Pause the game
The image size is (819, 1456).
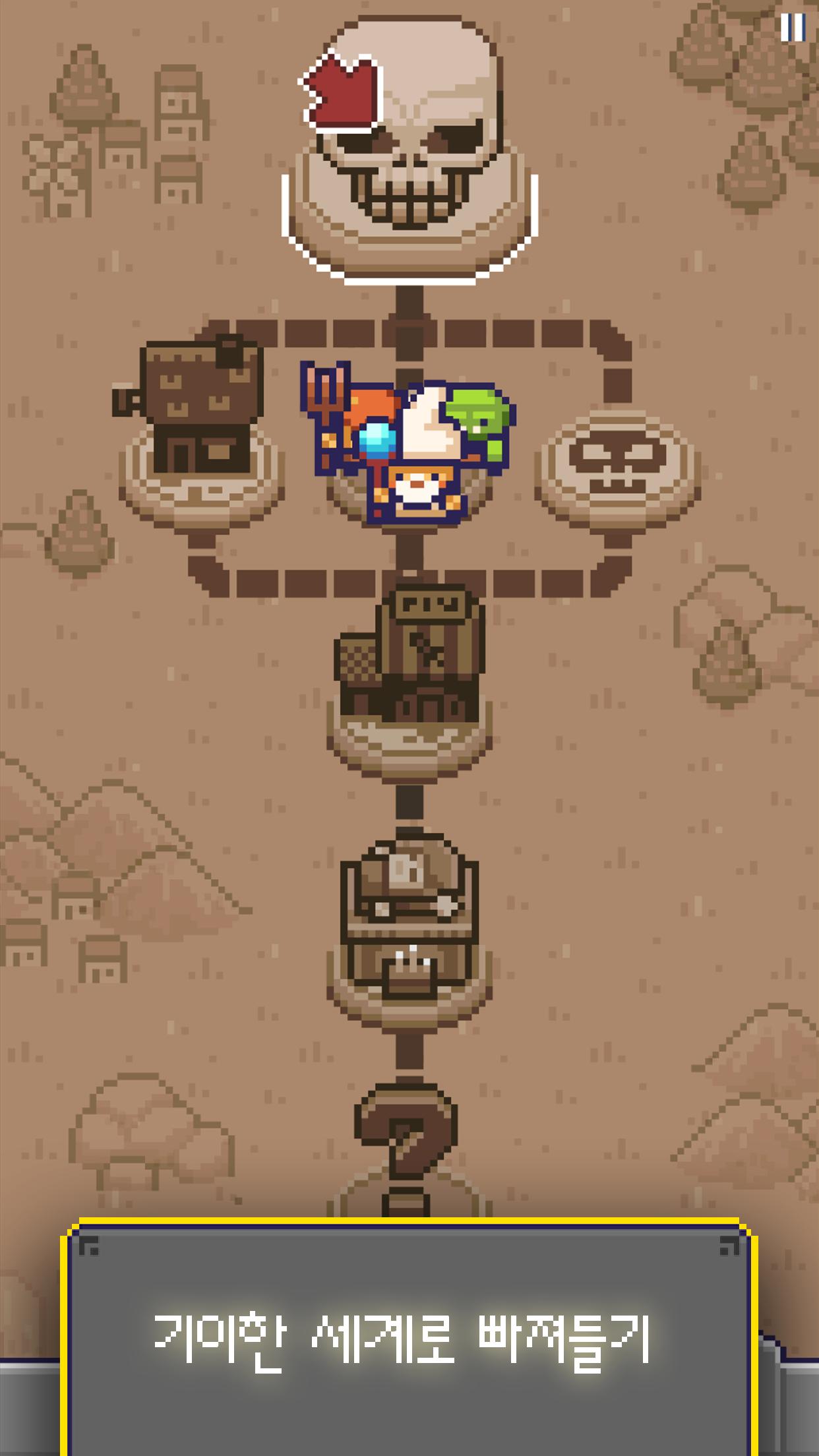[793, 27]
